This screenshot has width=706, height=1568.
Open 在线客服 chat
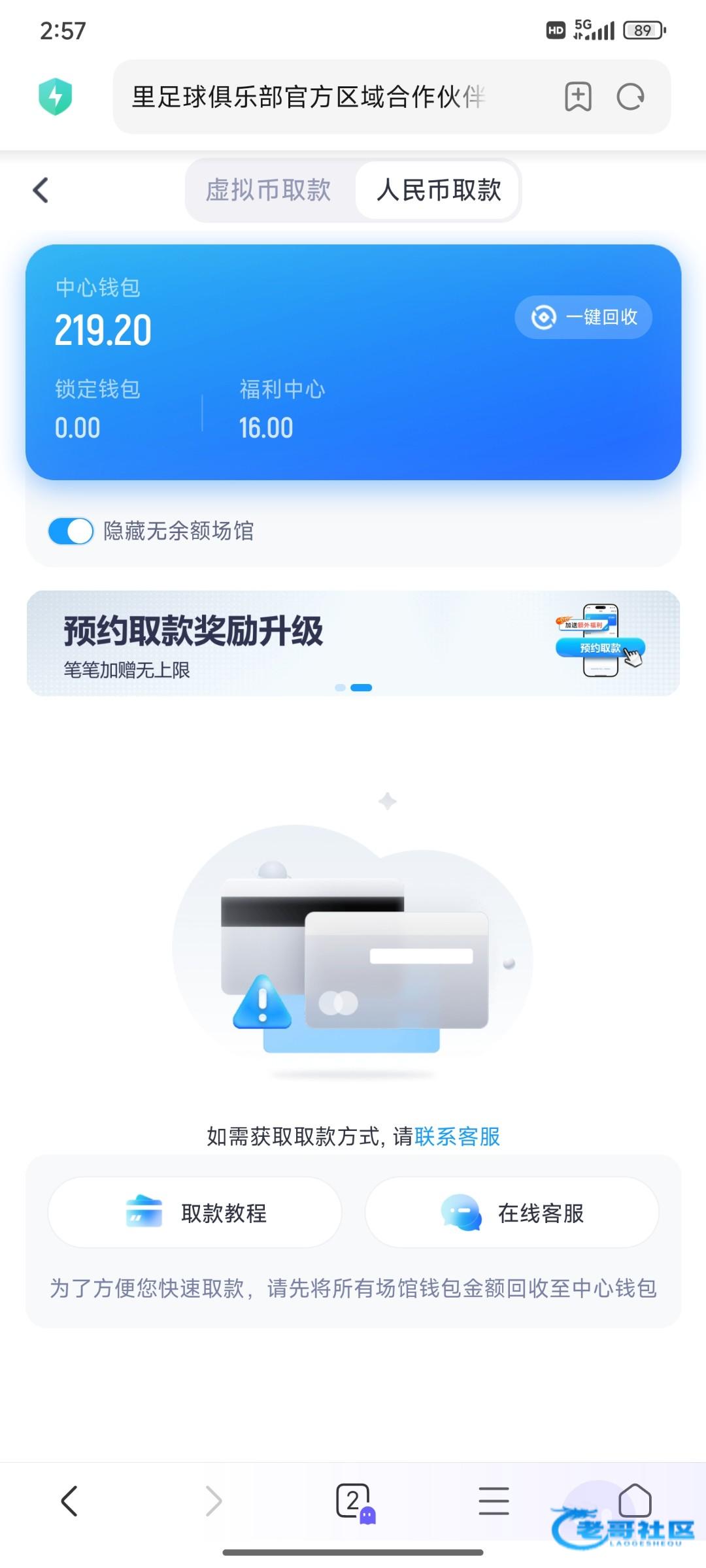(x=511, y=1213)
